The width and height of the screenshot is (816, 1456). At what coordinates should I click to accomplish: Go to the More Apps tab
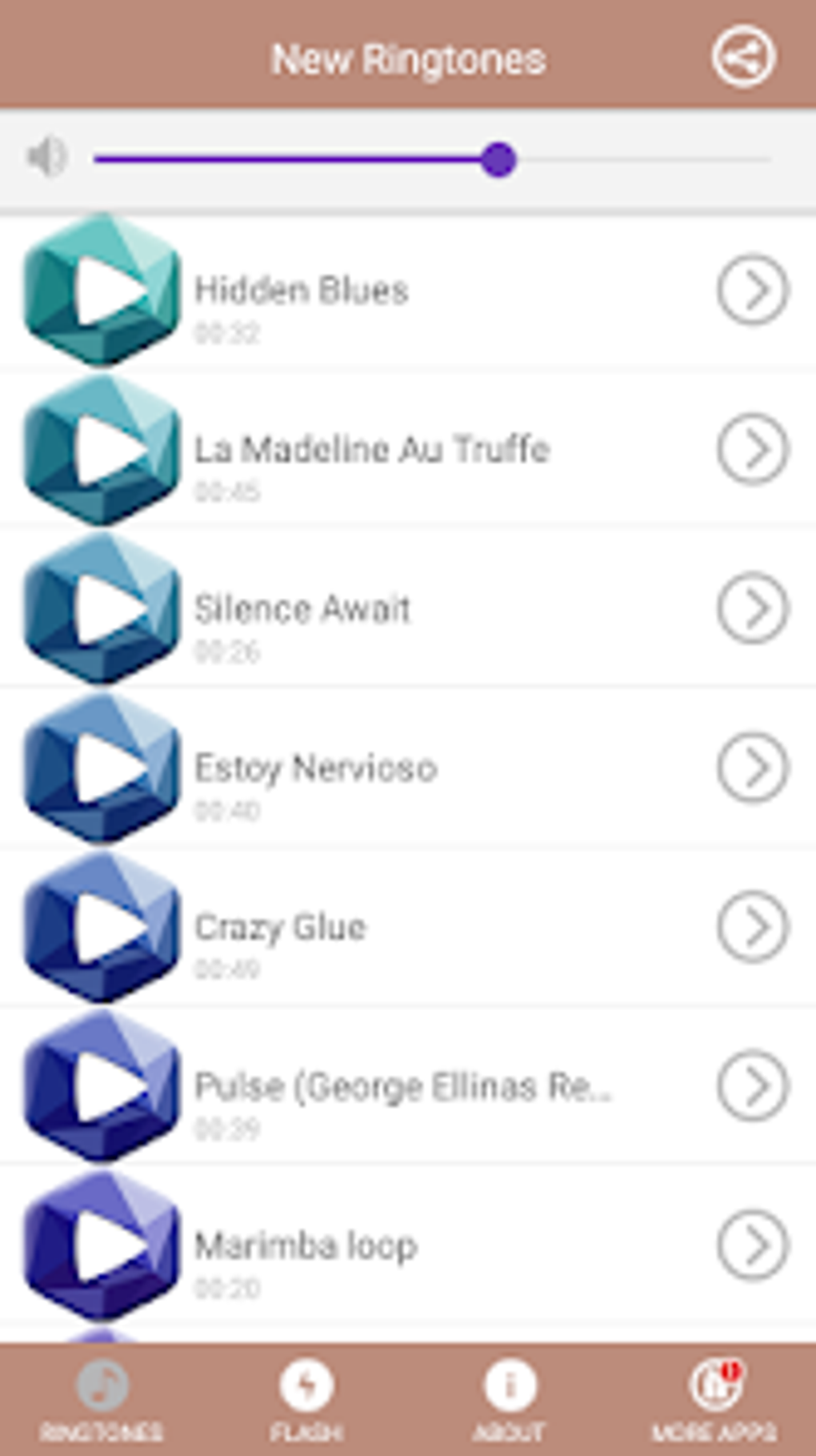click(x=714, y=1400)
